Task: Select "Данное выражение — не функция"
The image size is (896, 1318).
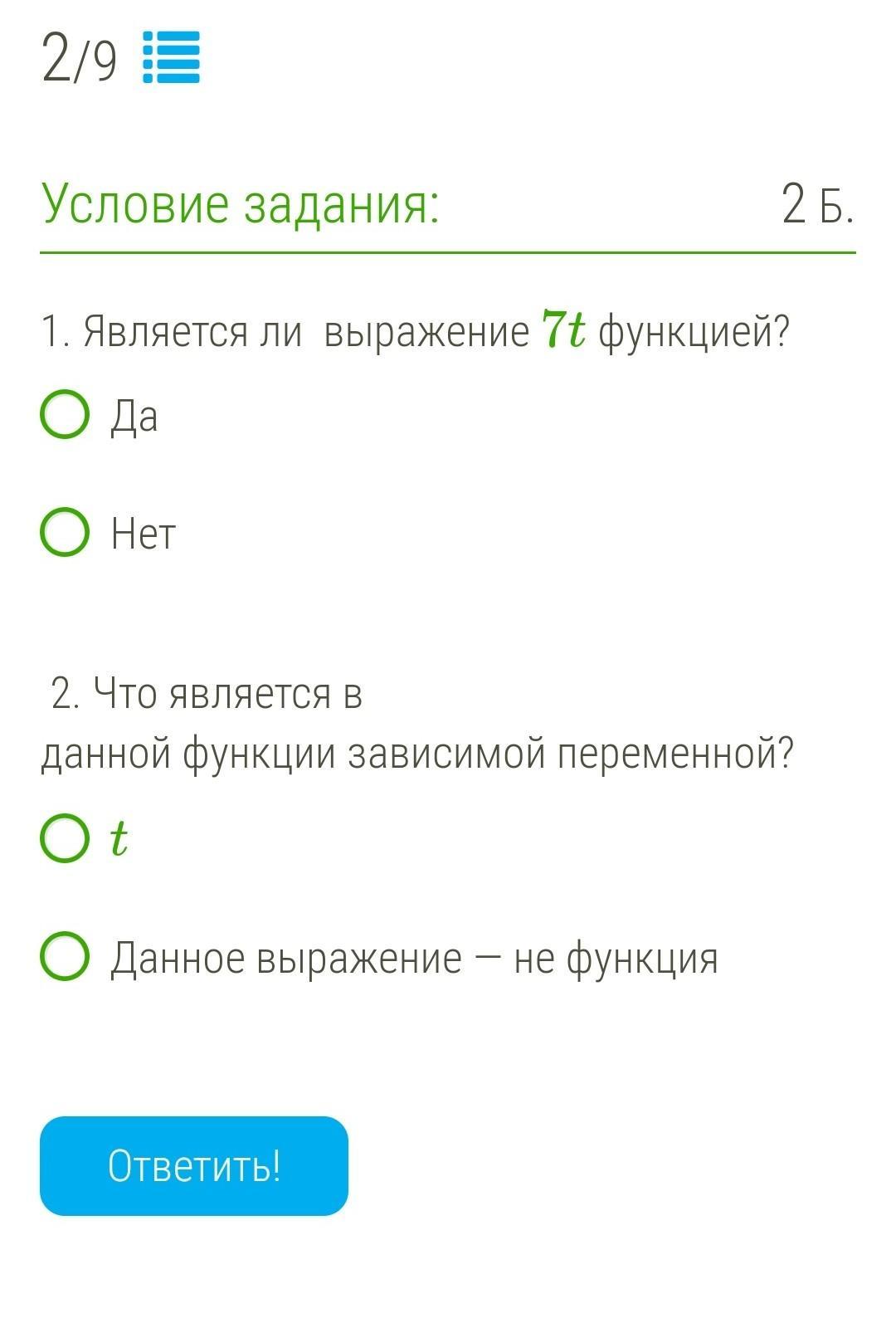Action: click(x=65, y=957)
